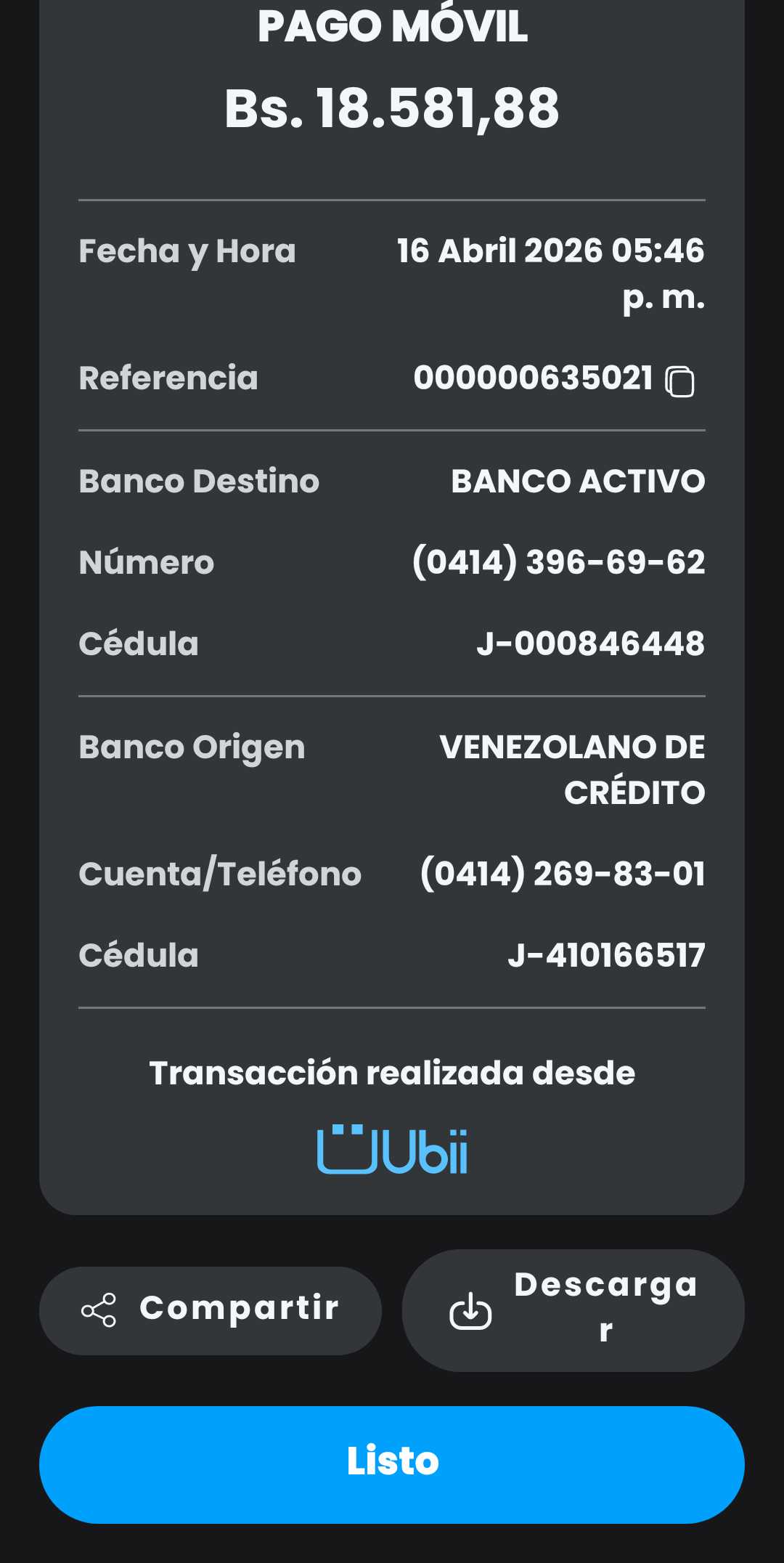Viewport: 784px width, 1563px height.
Task: Share the payment receipt via Compartir
Action: [x=211, y=1310]
